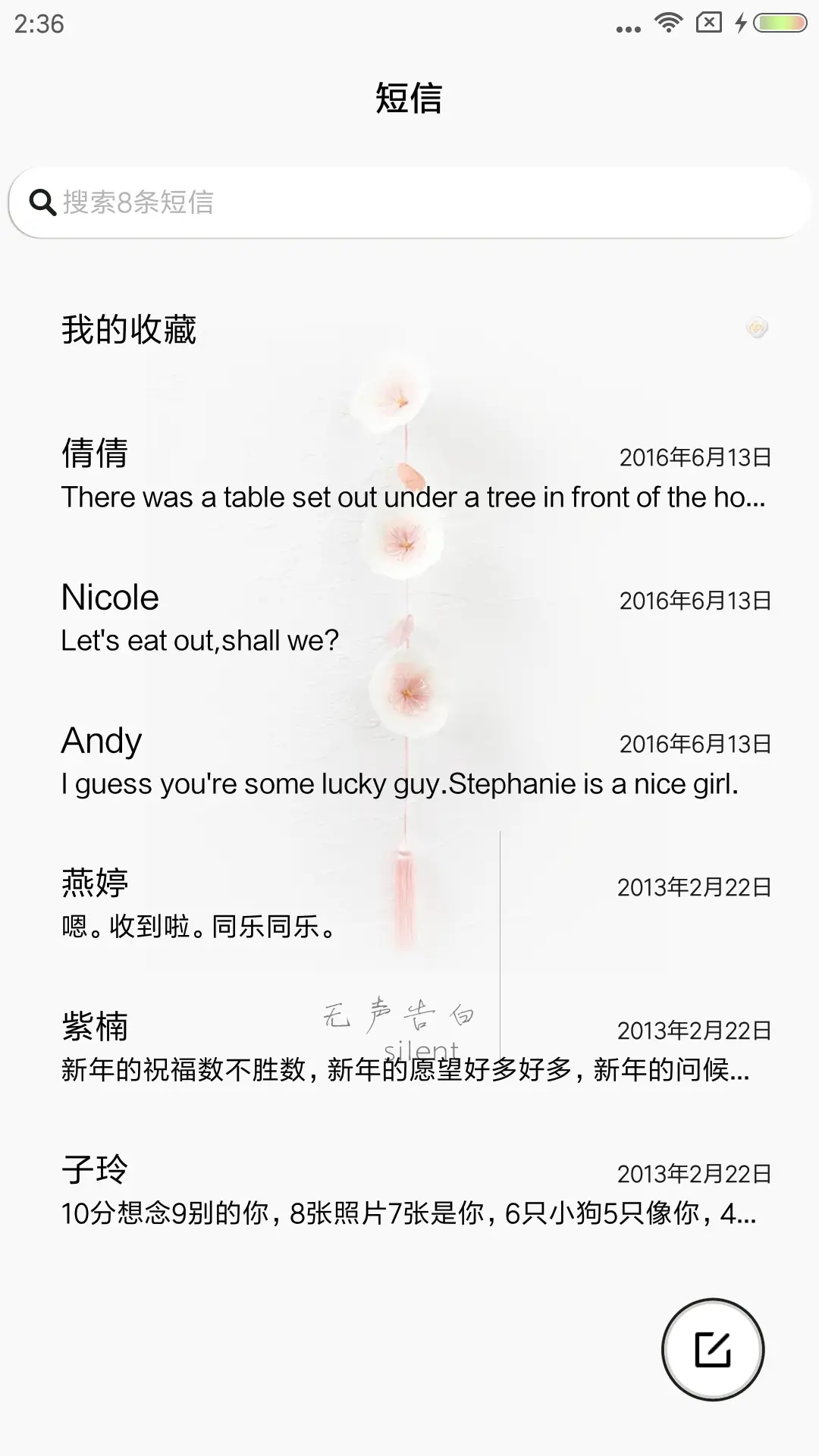Tap the 短信 title at the top
This screenshot has height=1456, width=819.
409,99
